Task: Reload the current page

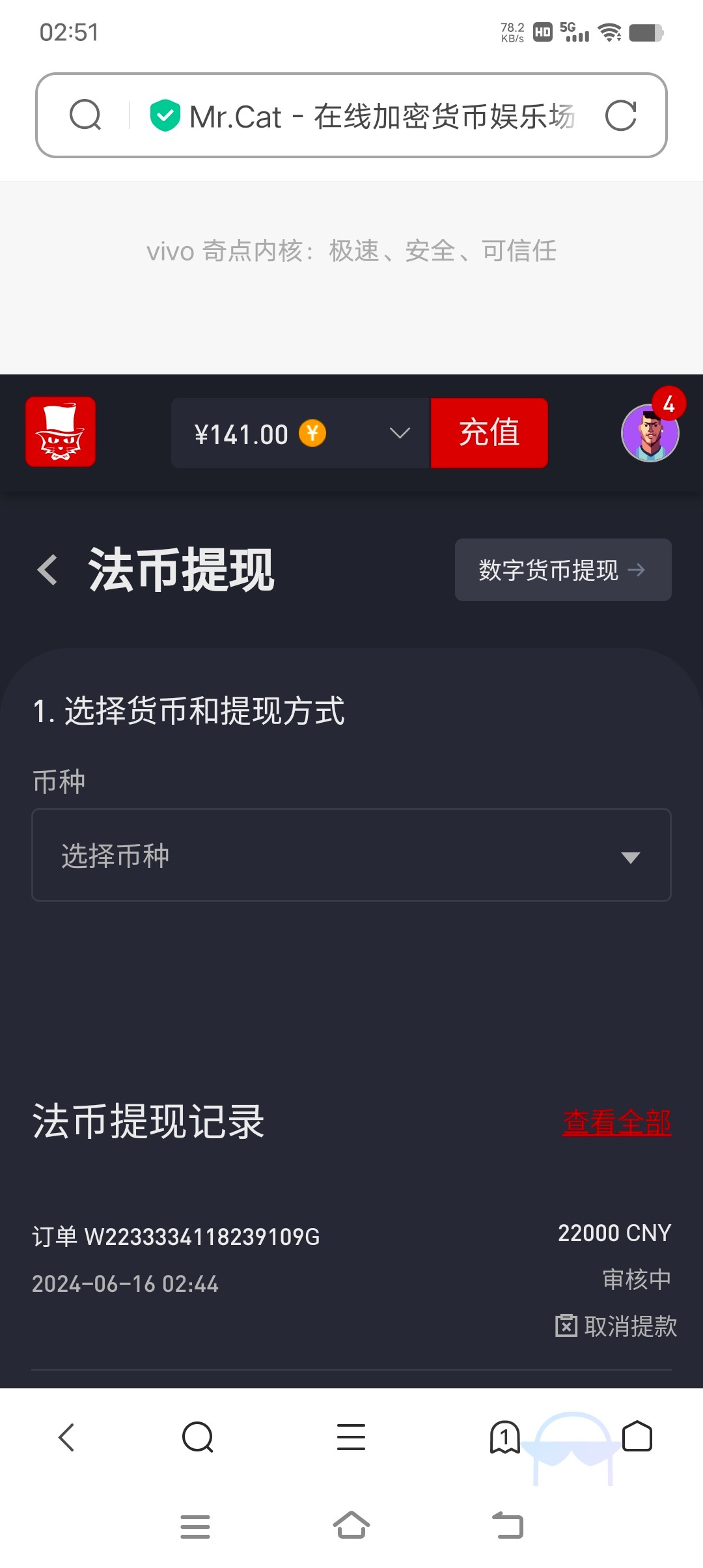Action: [x=620, y=117]
